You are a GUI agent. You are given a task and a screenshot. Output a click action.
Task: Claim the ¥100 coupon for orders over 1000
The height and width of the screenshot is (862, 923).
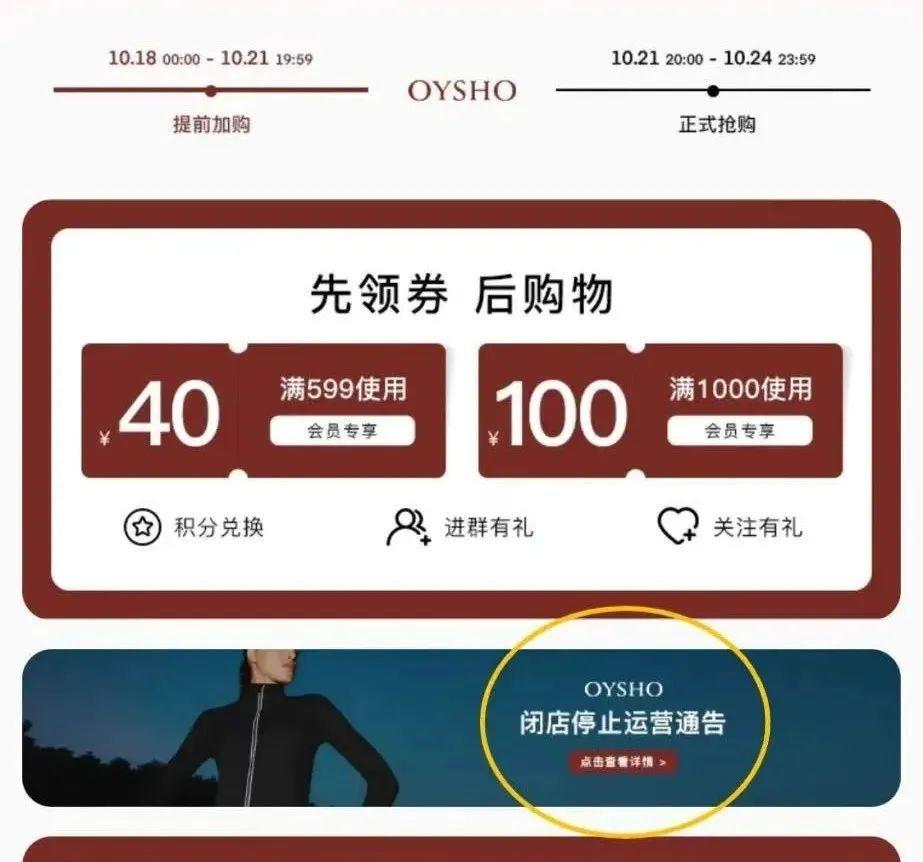660,411
